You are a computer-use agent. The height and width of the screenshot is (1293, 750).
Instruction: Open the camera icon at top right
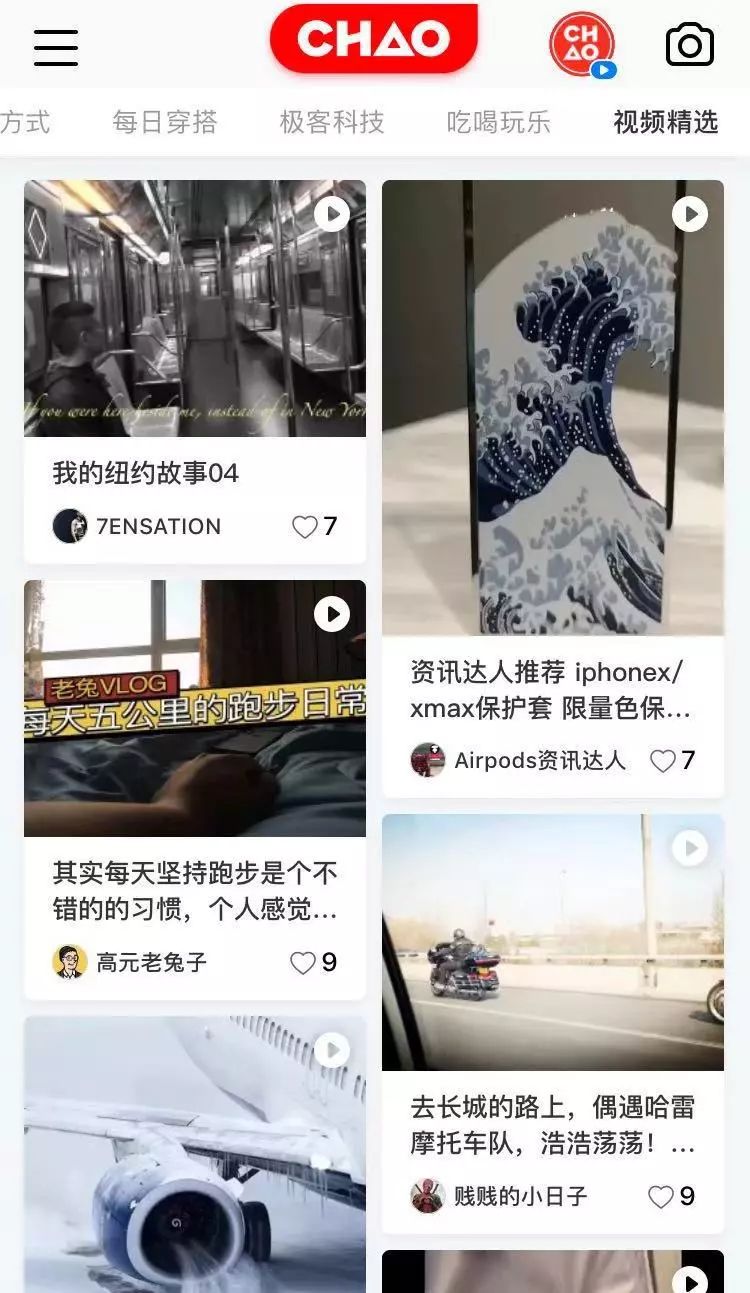tap(688, 44)
